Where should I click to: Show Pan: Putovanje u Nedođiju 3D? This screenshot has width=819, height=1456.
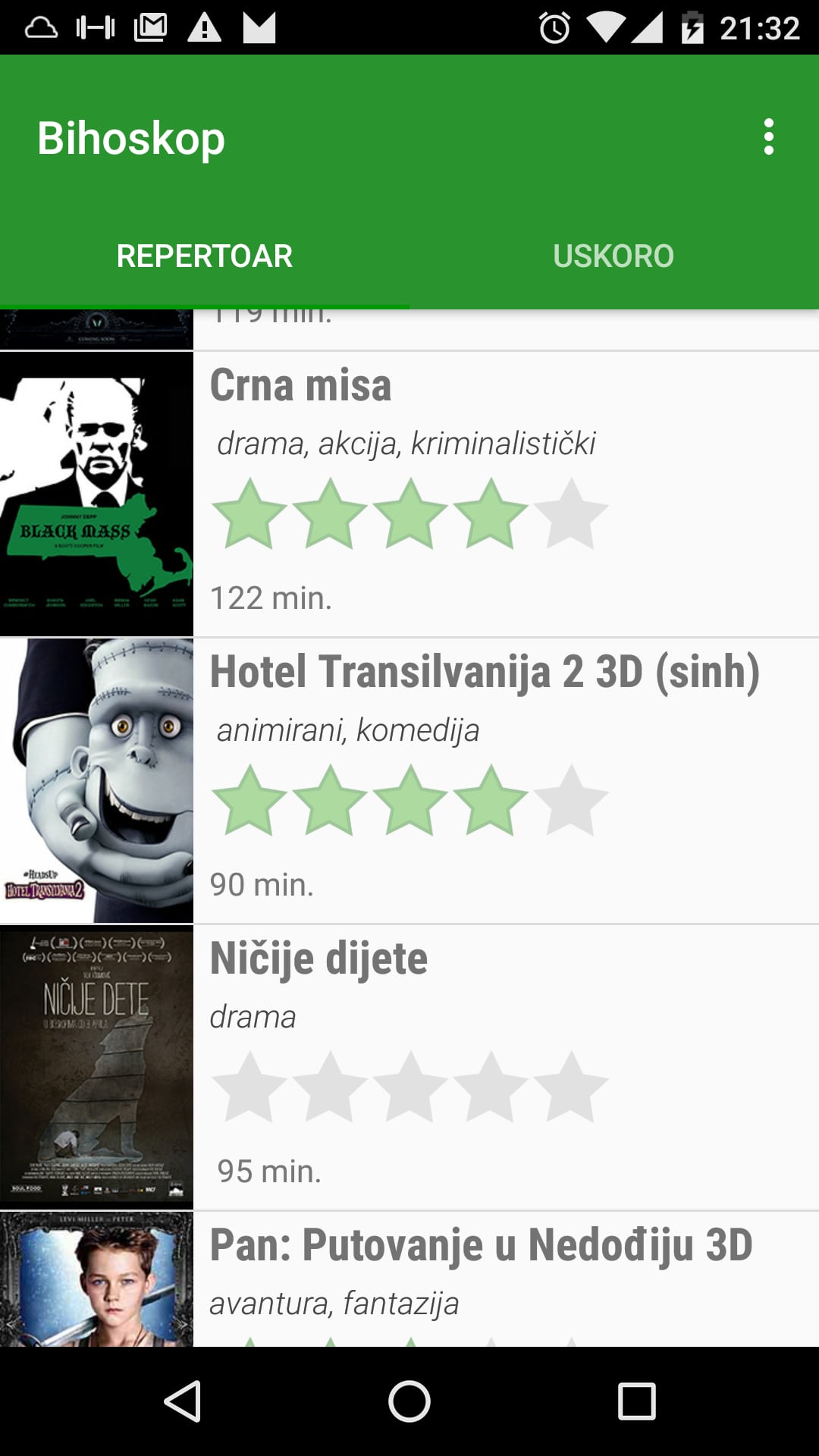[x=481, y=1245]
